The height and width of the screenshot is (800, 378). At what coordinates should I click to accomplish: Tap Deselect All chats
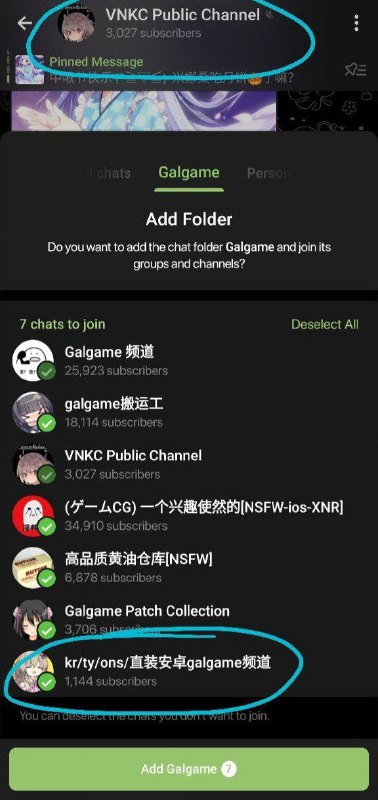point(324,324)
